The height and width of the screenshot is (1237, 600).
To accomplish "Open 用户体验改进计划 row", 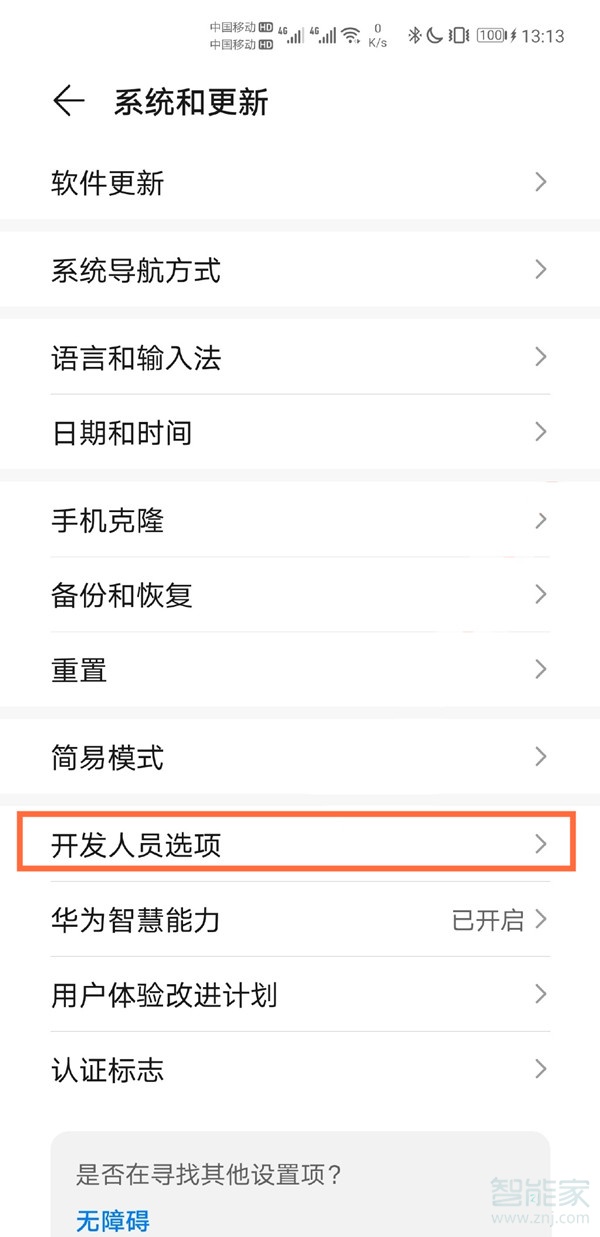I will point(300,995).
